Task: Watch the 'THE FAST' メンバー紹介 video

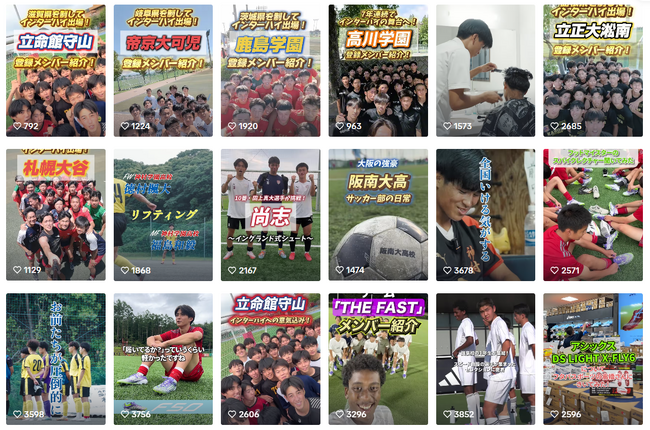Action: click(x=378, y=358)
